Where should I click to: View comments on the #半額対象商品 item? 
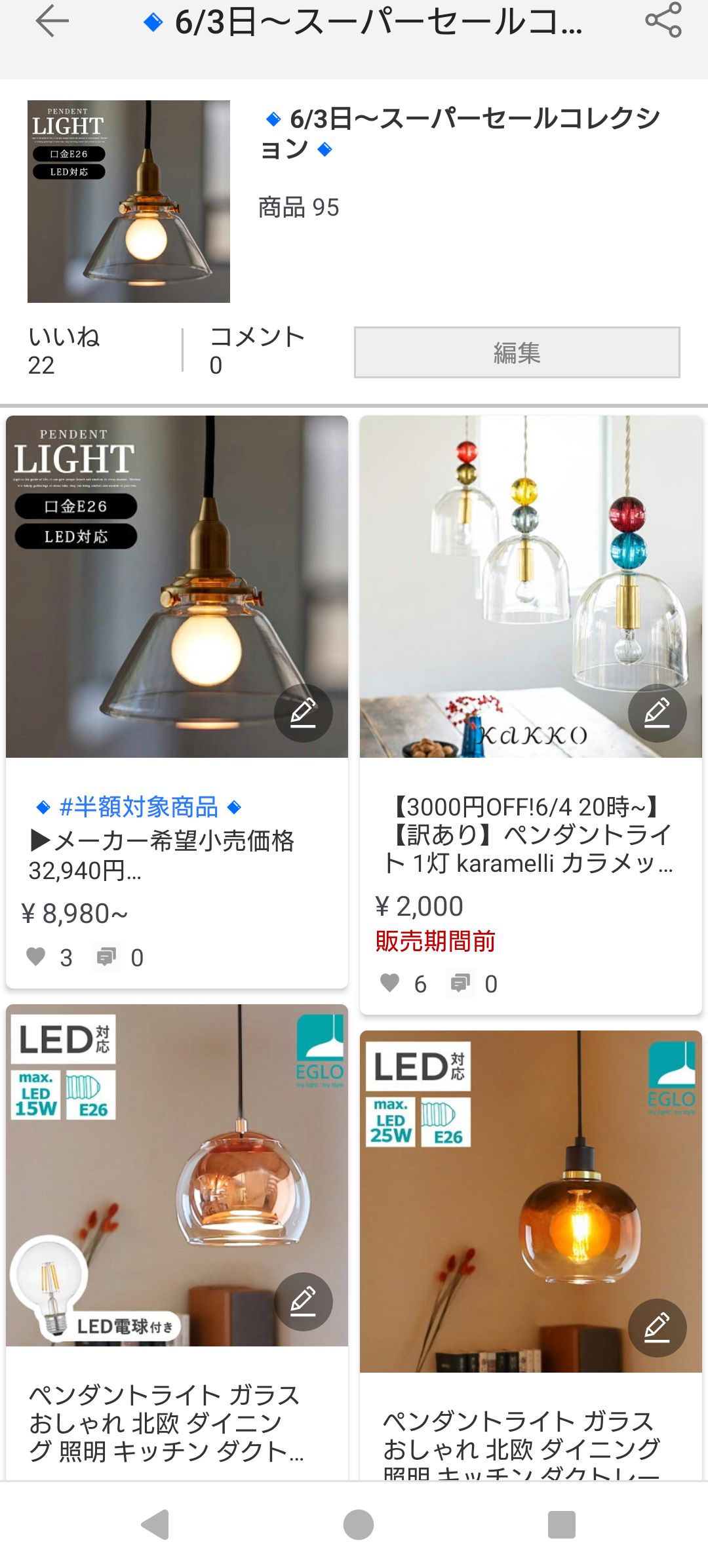coord(106,957)
